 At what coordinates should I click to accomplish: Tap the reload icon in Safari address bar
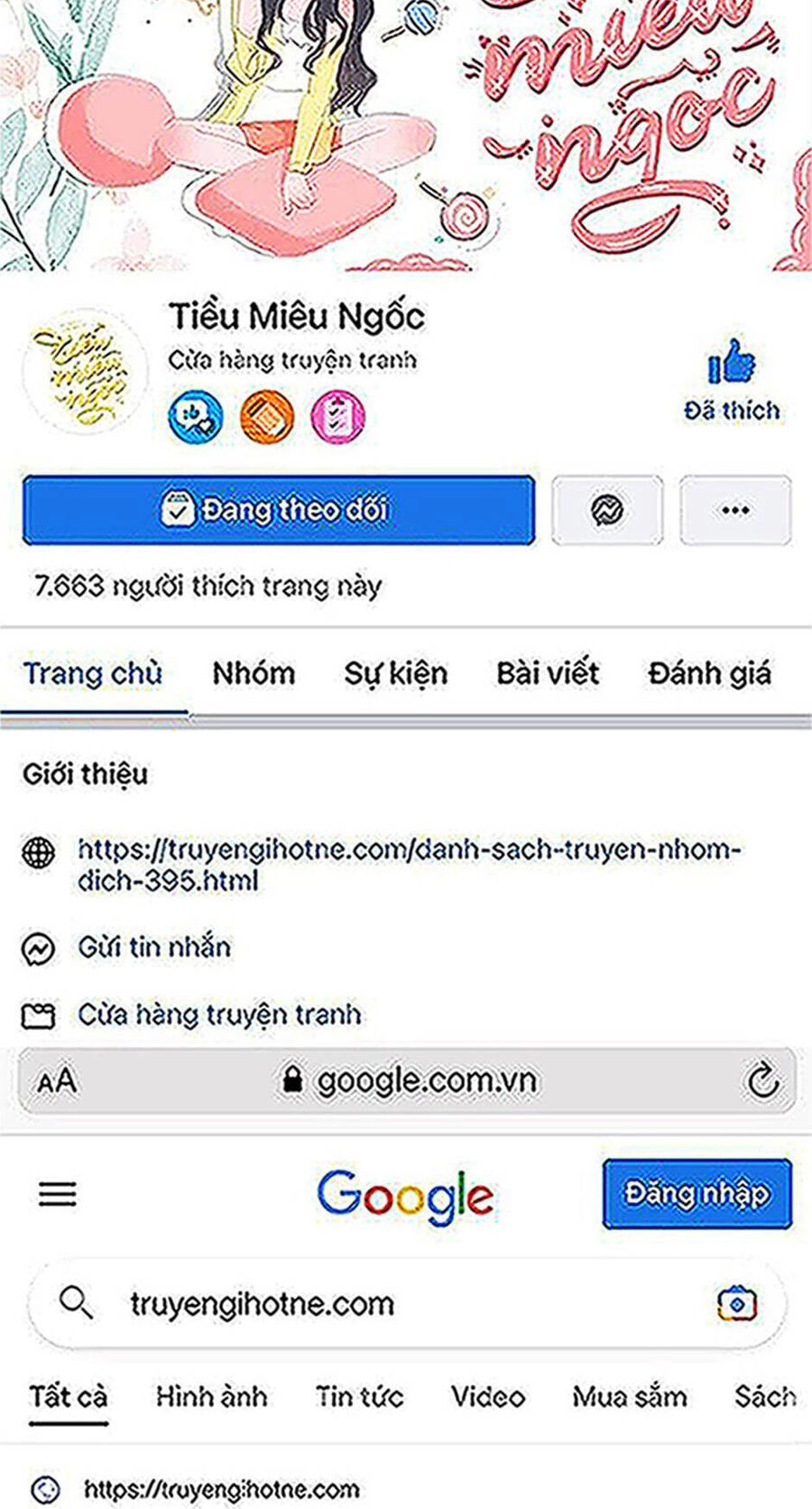[x=762, y=1080]
